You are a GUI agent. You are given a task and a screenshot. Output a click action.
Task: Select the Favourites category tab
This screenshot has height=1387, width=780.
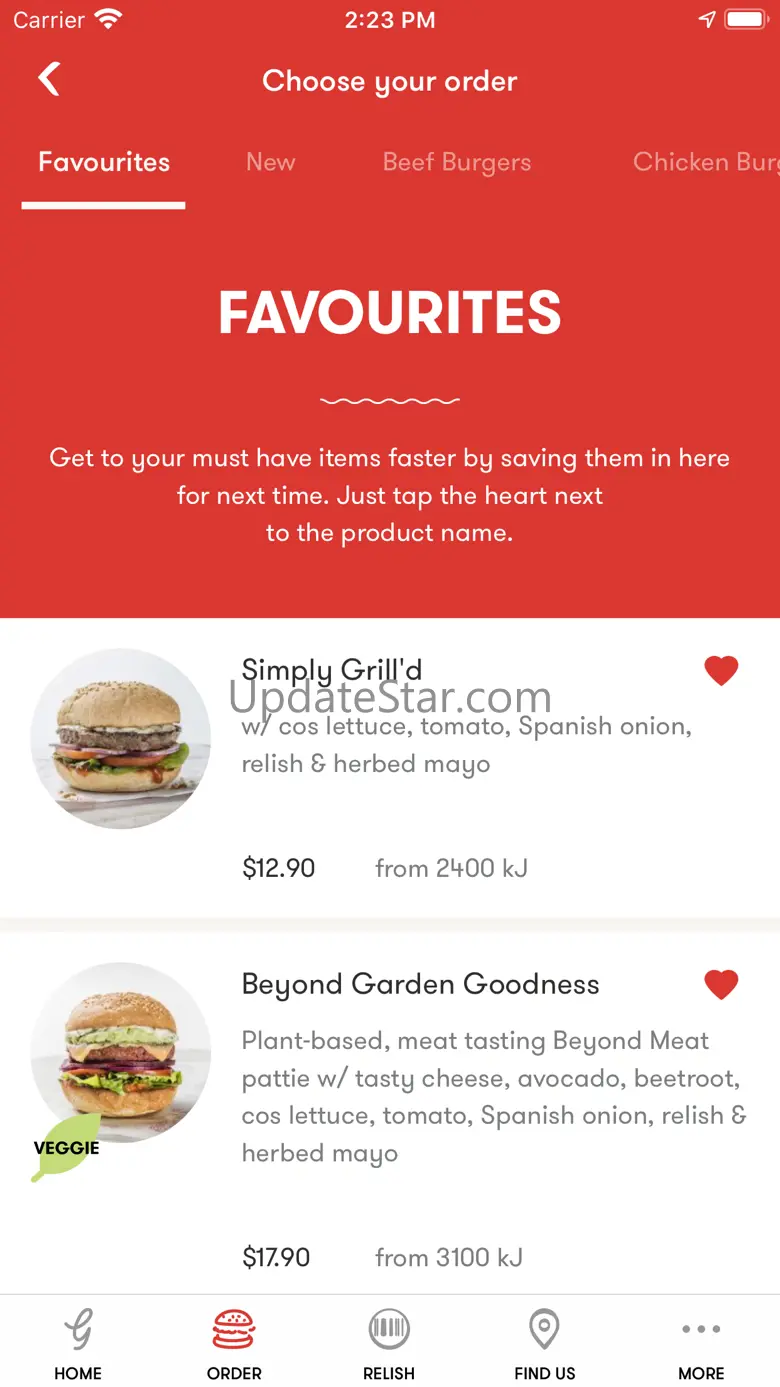tap(104, 162)
